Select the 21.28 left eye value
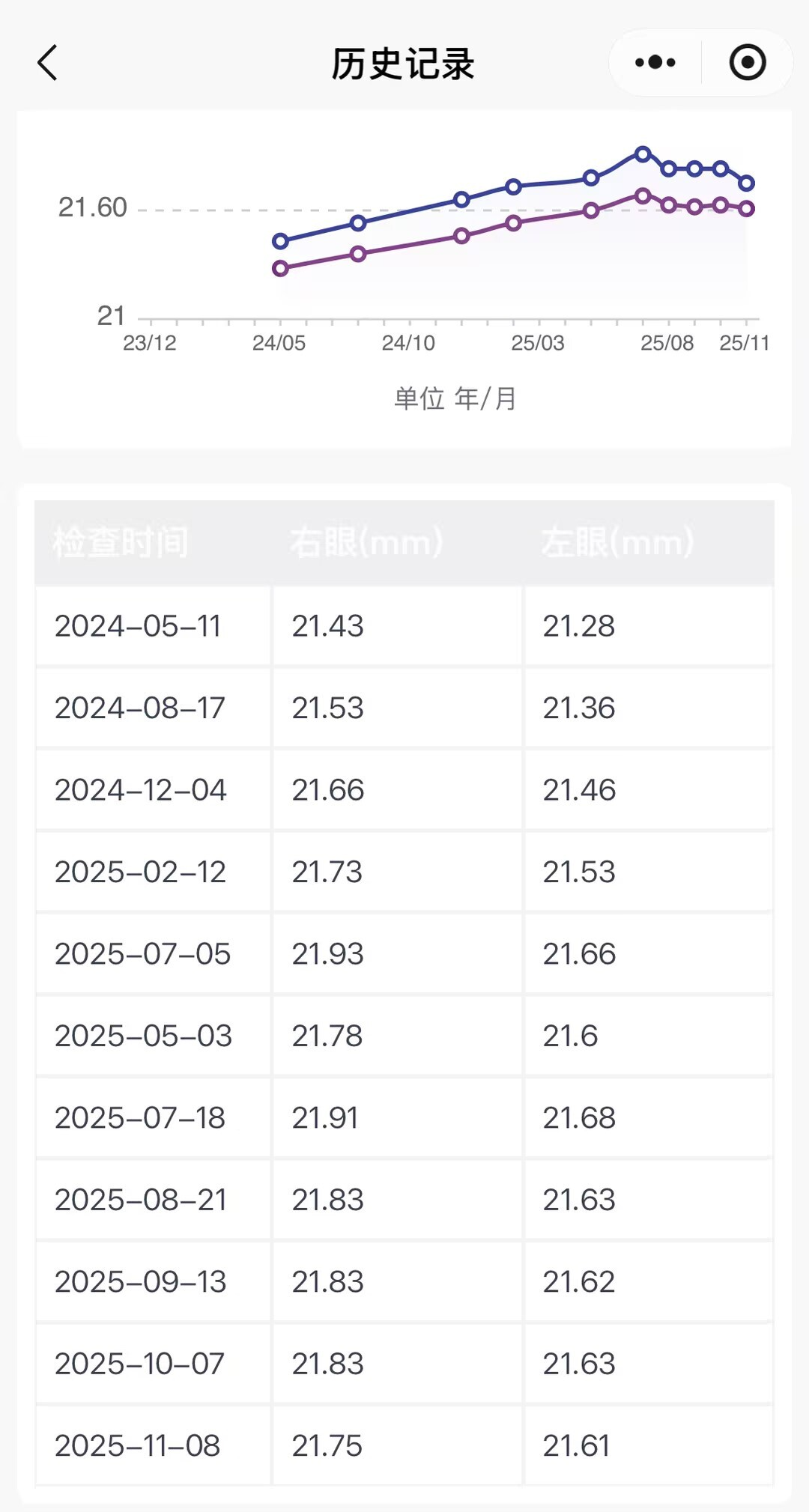 (x=578, y=624)
